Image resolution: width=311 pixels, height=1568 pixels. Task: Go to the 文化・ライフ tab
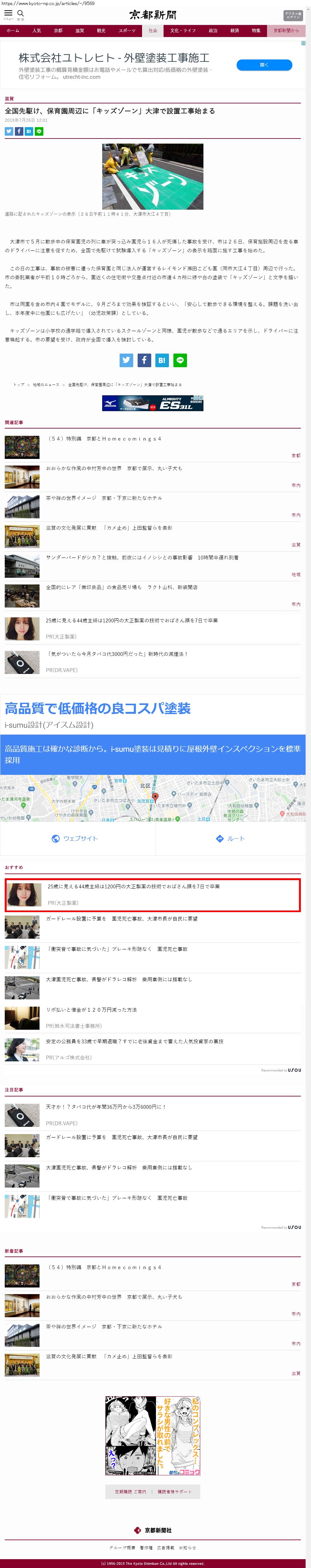[x=183, y=30]
